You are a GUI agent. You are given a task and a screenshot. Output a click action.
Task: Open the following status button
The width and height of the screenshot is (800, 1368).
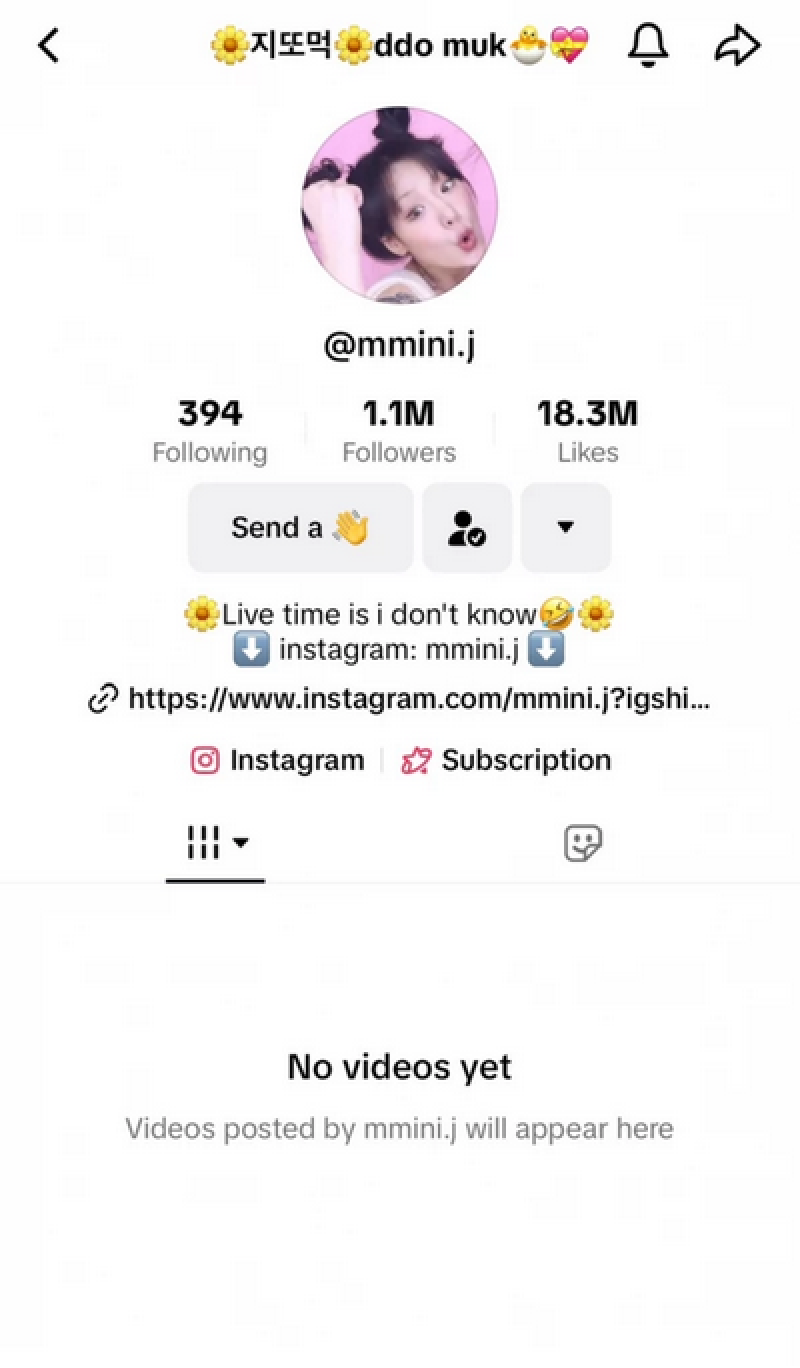click(x=466, y=527)
